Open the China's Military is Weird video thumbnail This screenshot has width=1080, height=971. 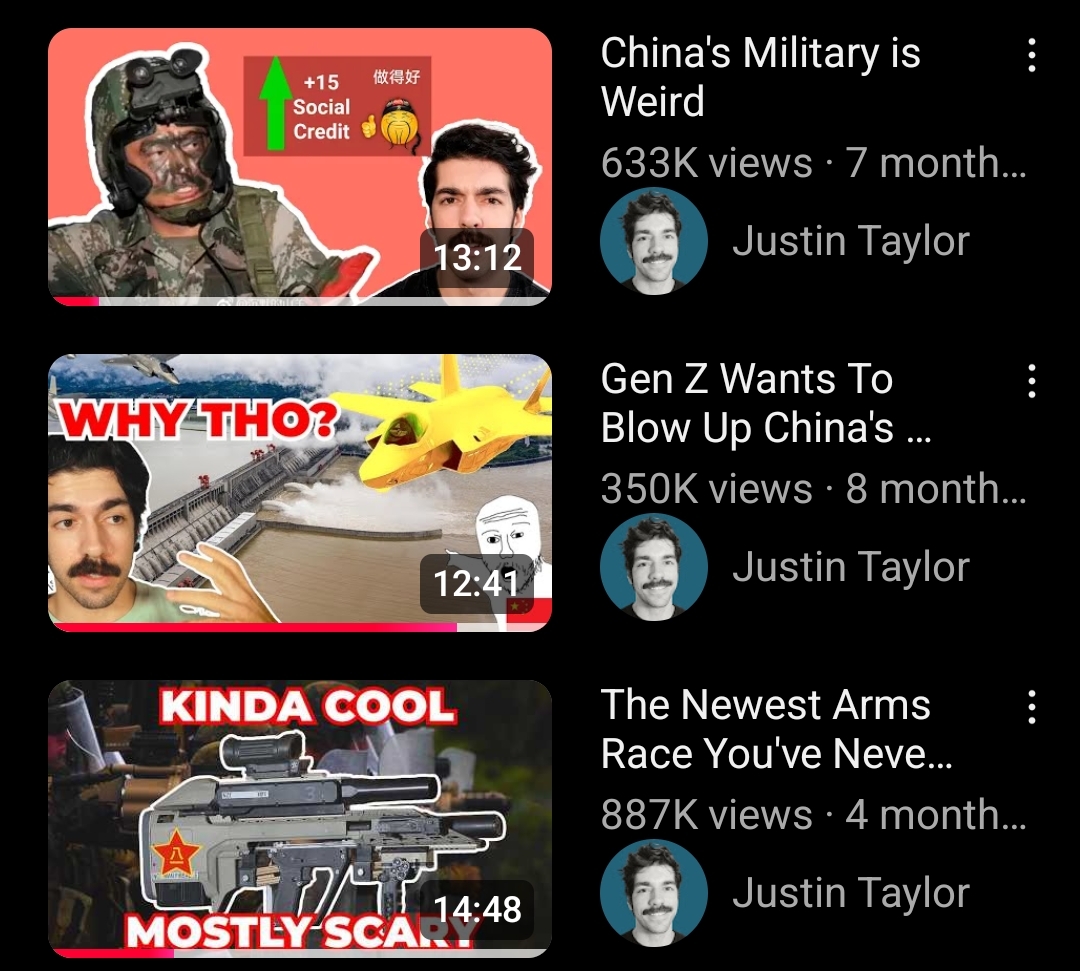coord(300,166)
